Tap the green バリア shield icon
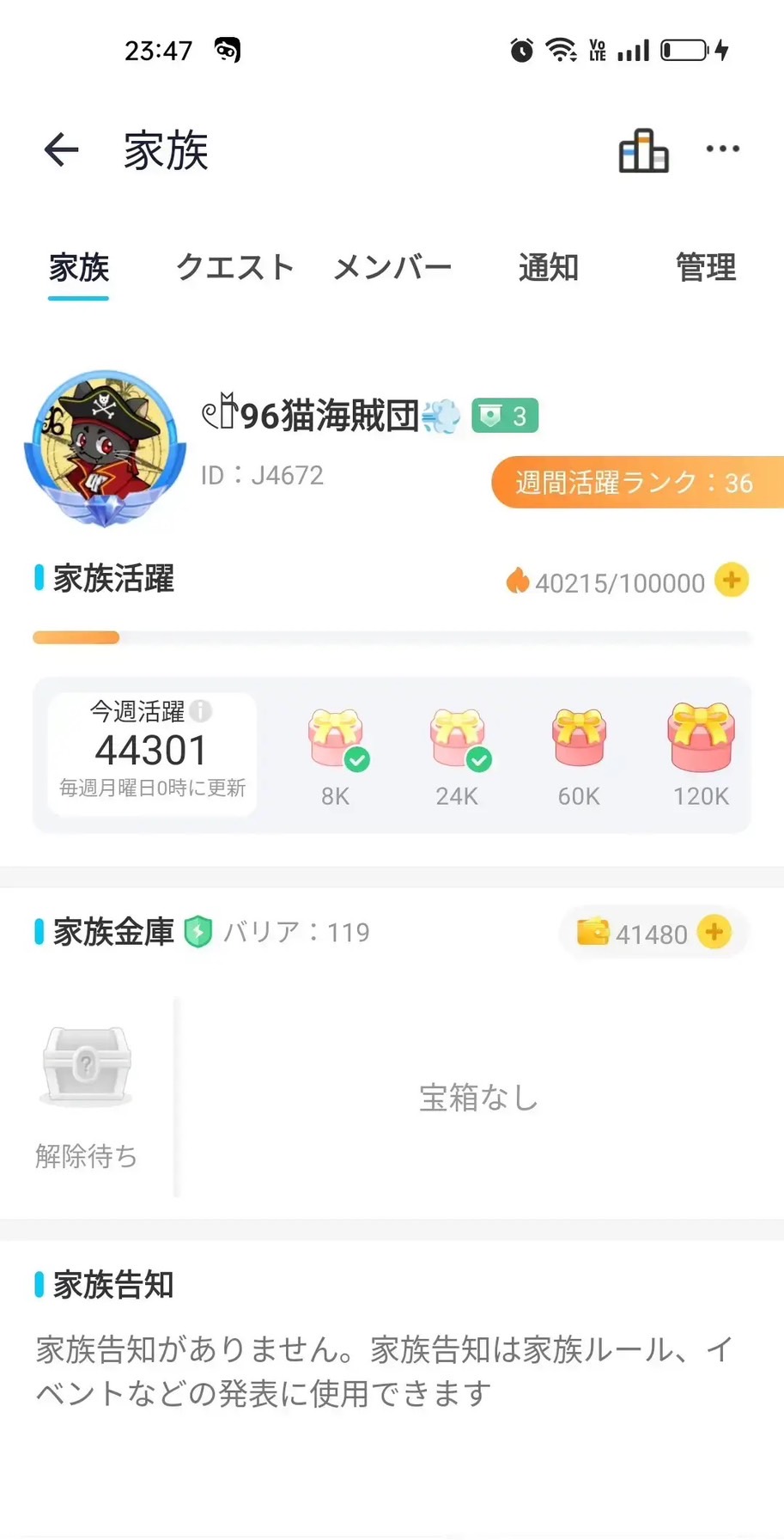Image resolution: width=784 pixels, height=1540 pixels. [198, 932]
